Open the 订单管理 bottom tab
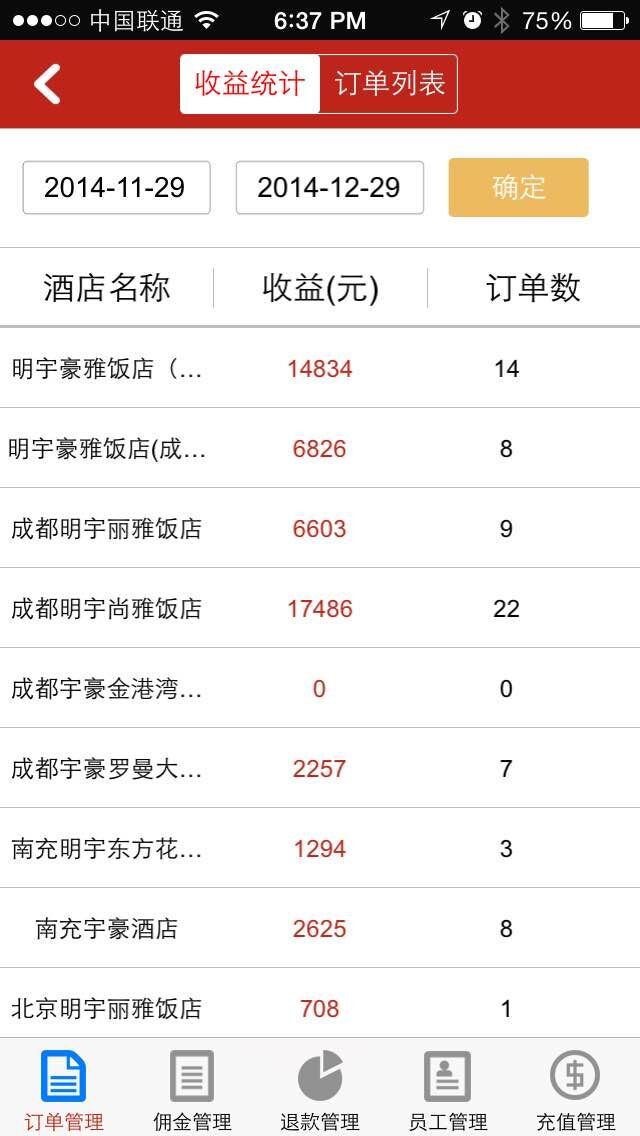The image size is (640, 1136). 64,1088
